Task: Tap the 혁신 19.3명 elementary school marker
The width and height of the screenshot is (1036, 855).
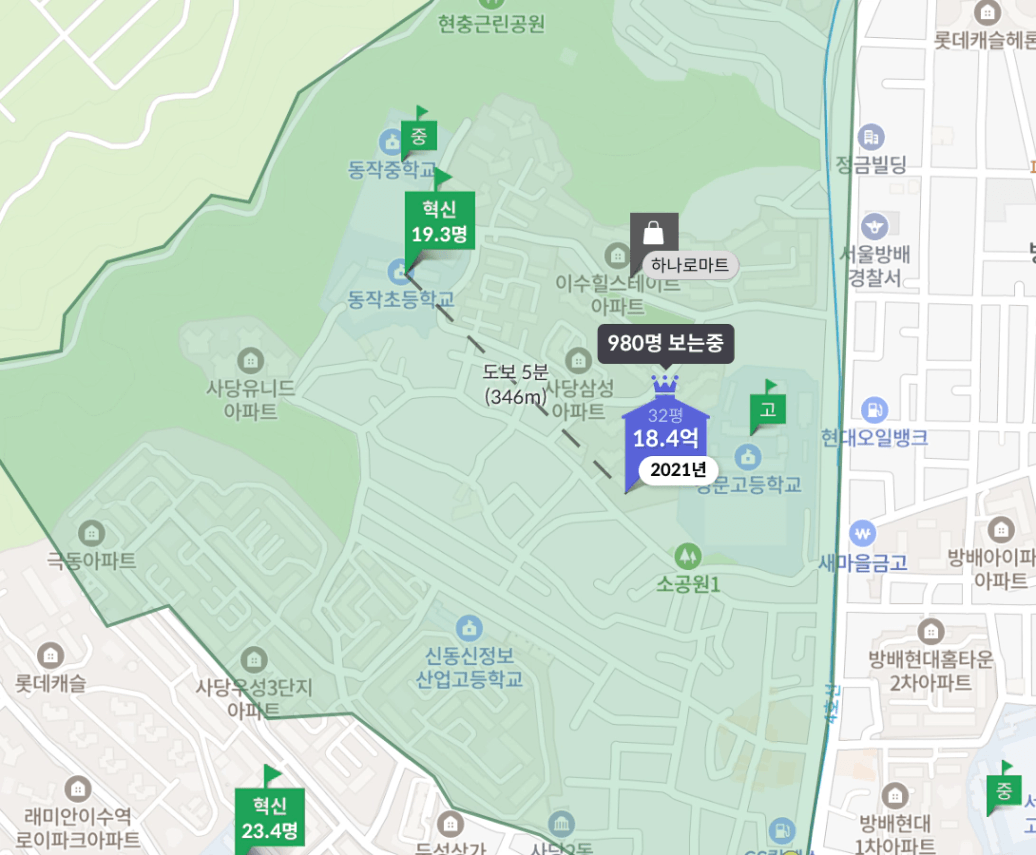Action: pyautogui.click(x=439, y=222)
